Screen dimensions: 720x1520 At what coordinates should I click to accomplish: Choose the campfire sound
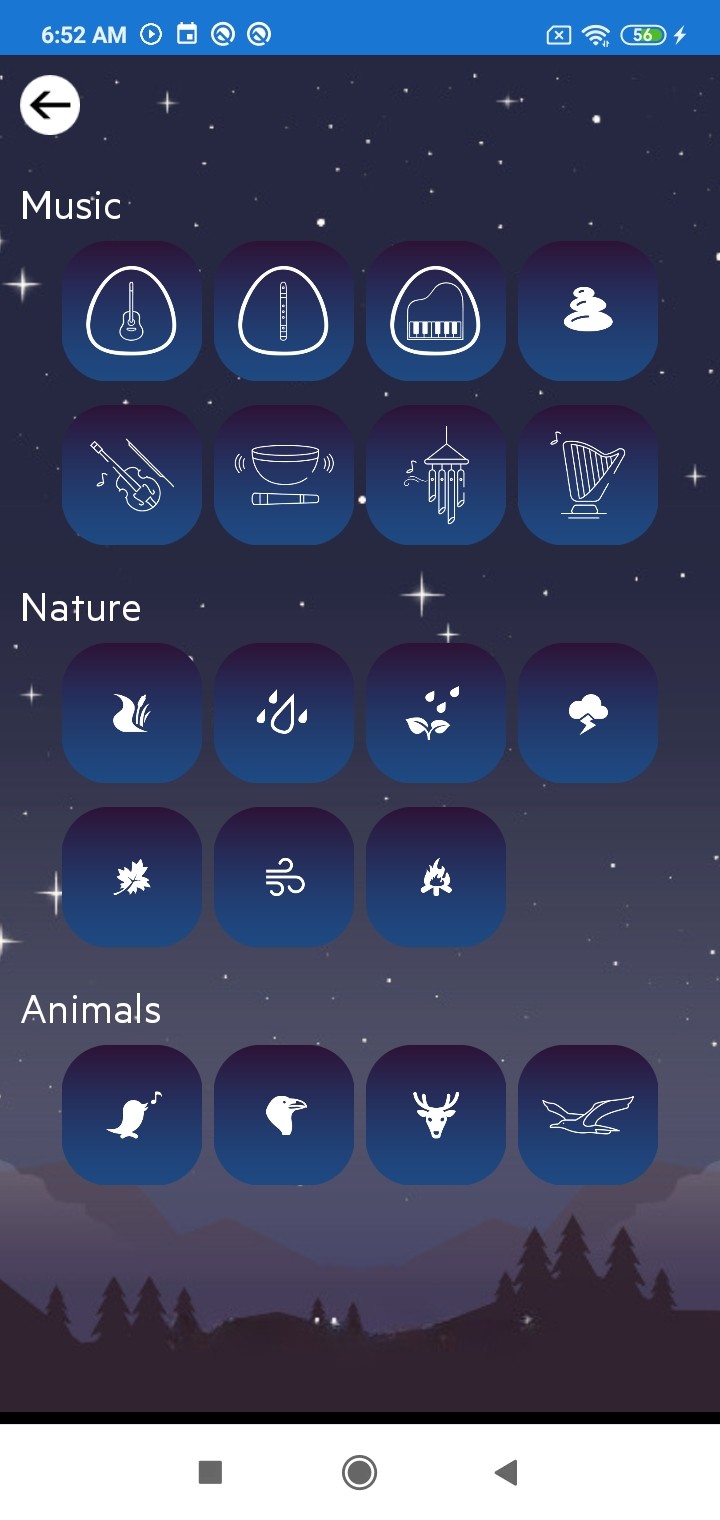coord(436,877)
